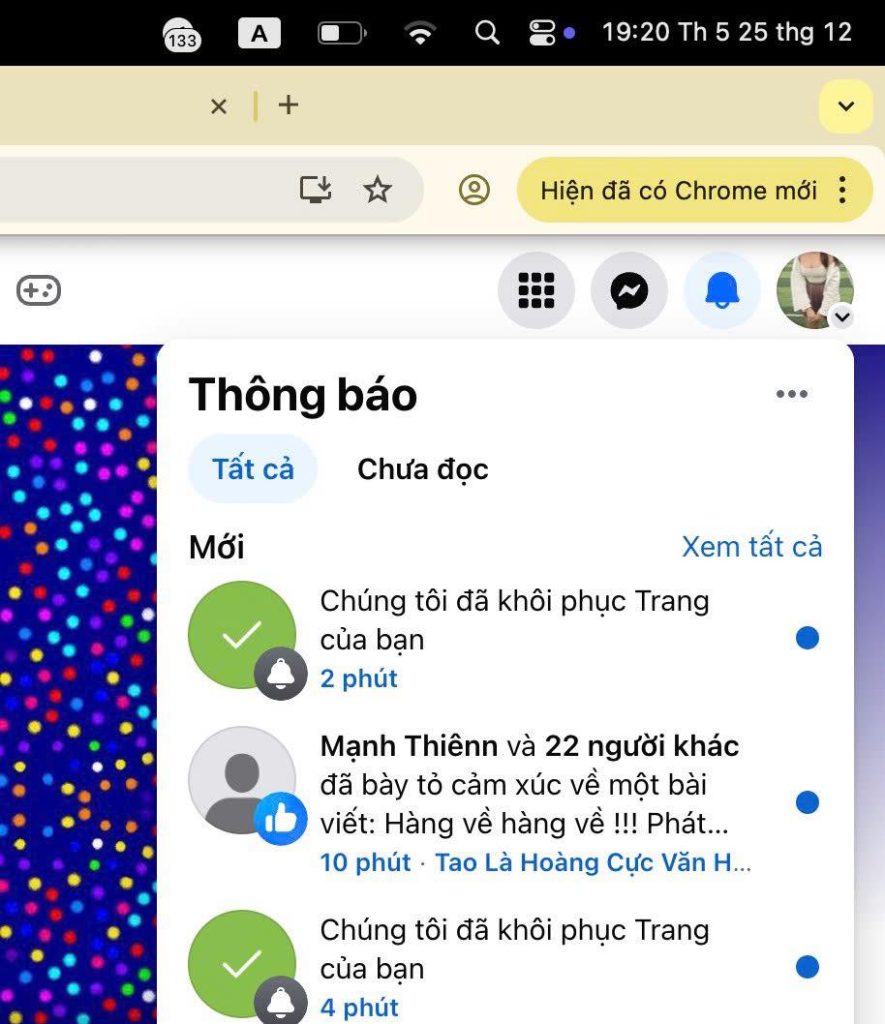This screenshot has width=885, height=1024.
Task: Open a new browser tab
Action: pyautogui.click(x=288, y=105)
